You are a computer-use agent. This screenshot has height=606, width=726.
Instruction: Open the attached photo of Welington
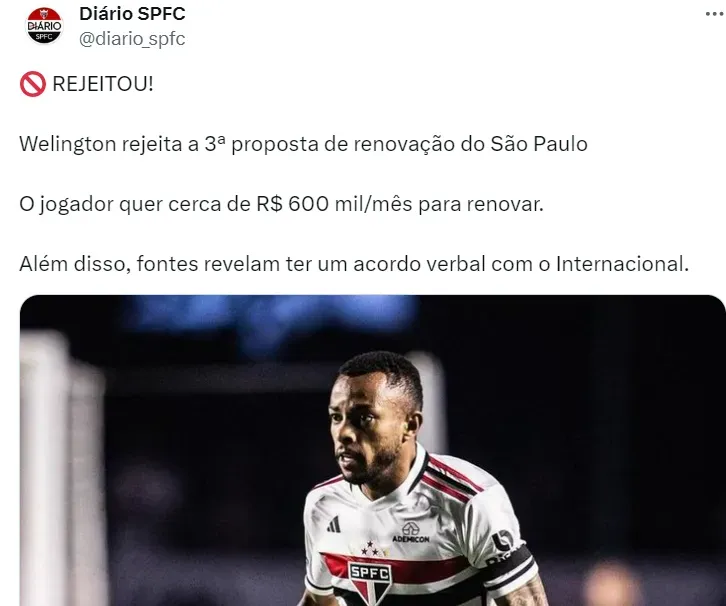point(372,450)
